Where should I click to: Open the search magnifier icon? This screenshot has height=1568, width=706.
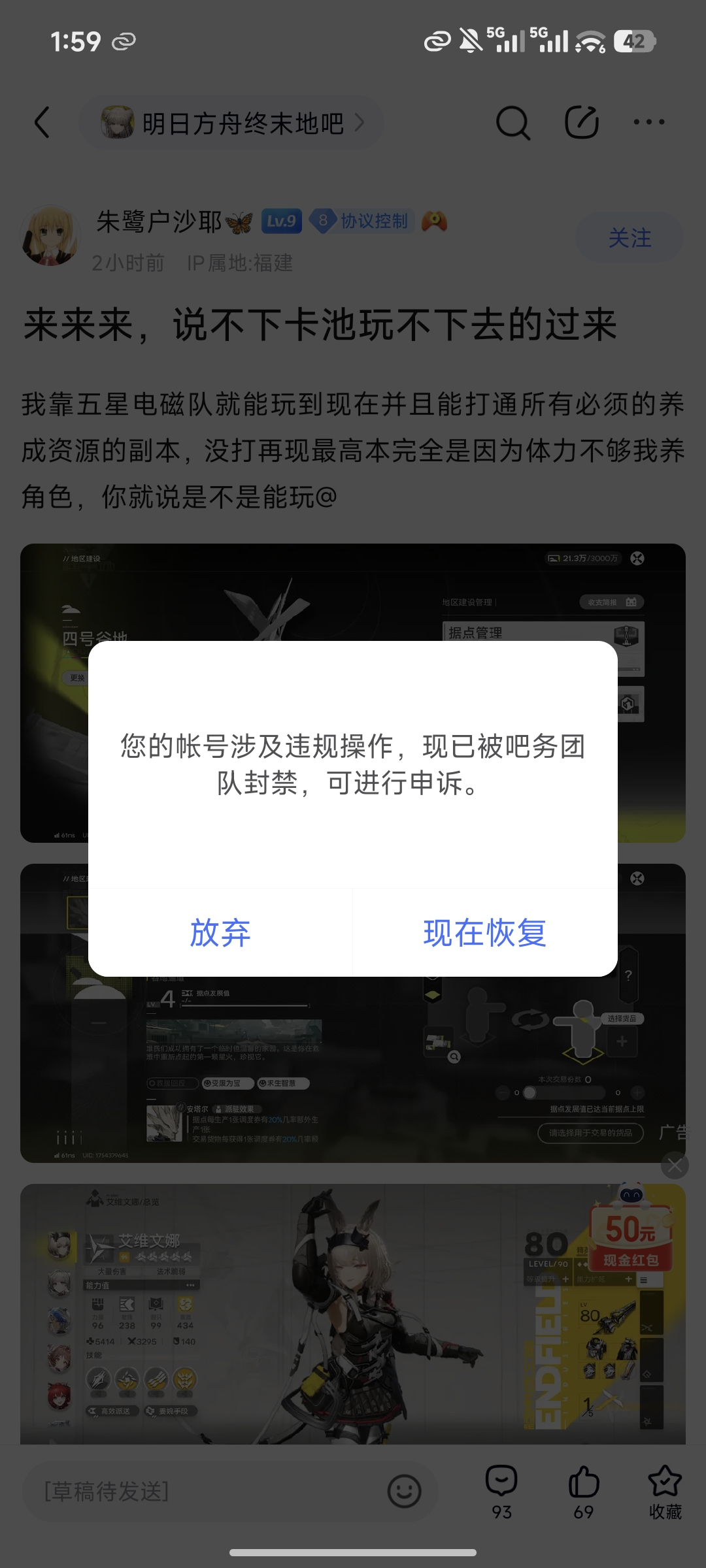[x=513, y=123]
